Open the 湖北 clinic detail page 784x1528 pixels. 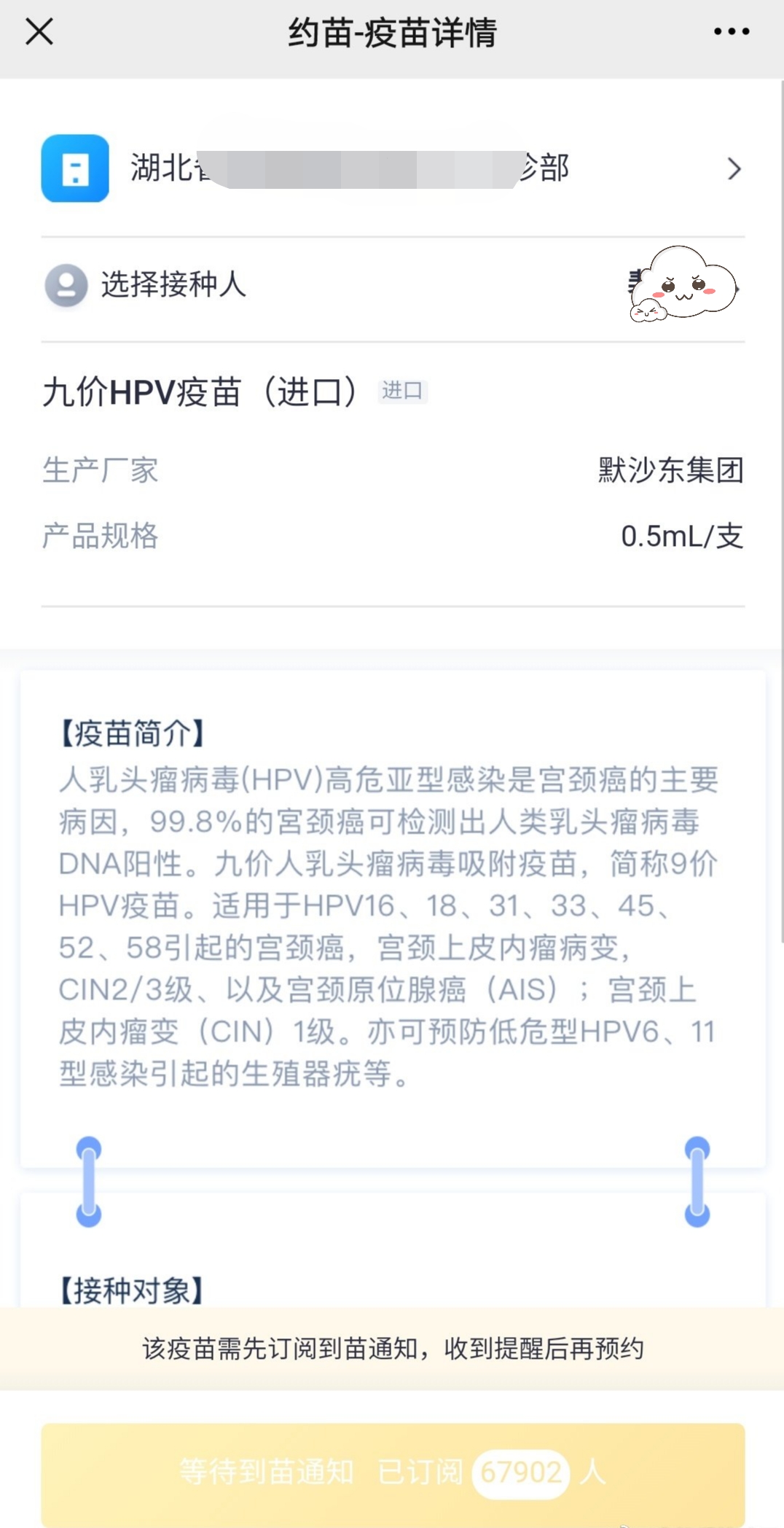(x=350, y=168)
